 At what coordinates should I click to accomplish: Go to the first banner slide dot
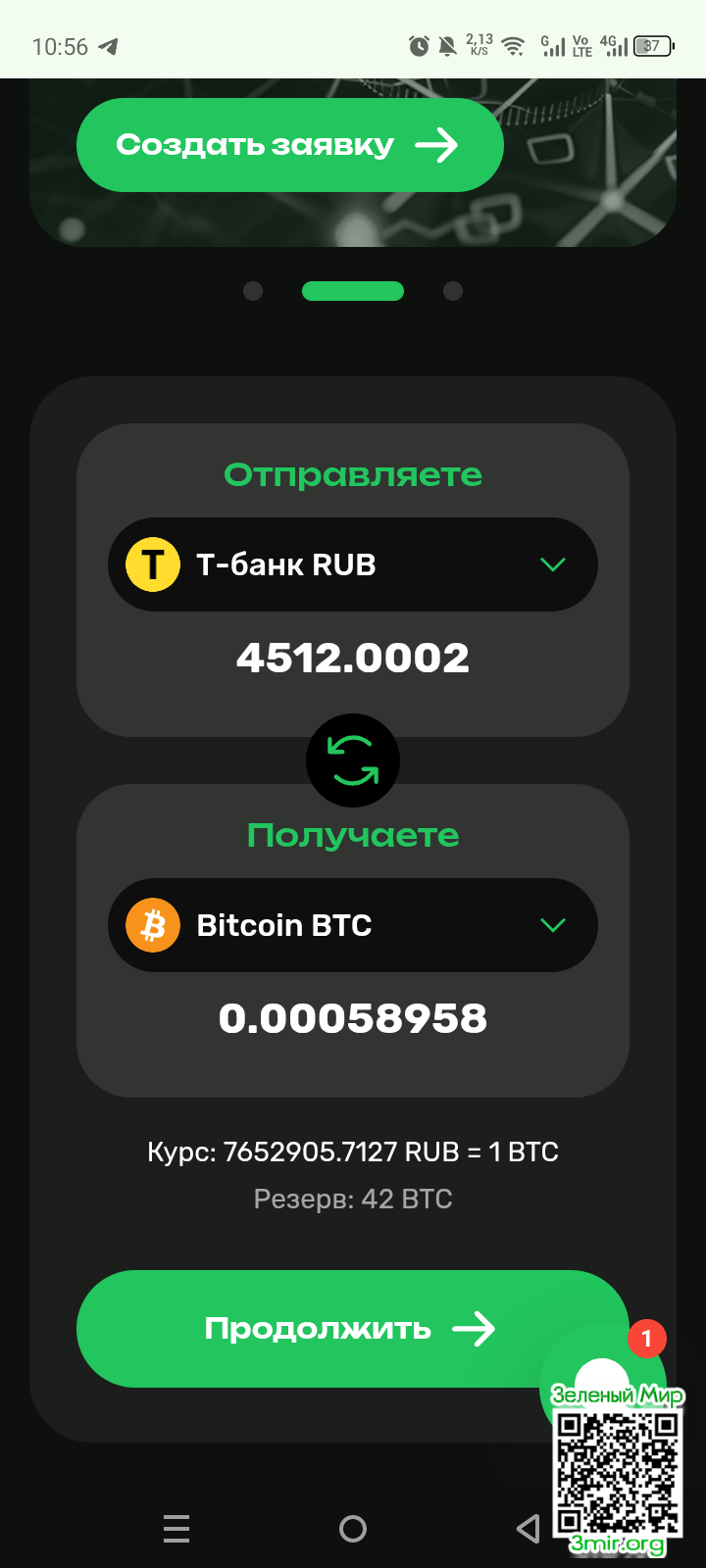(253, 291)
